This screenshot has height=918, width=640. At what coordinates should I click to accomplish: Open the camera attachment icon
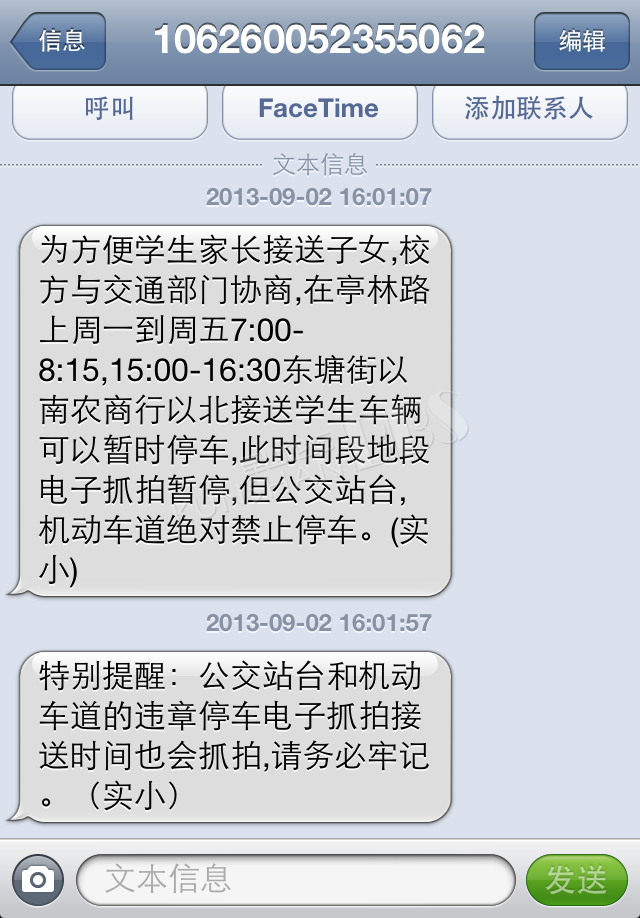[38, 880]
